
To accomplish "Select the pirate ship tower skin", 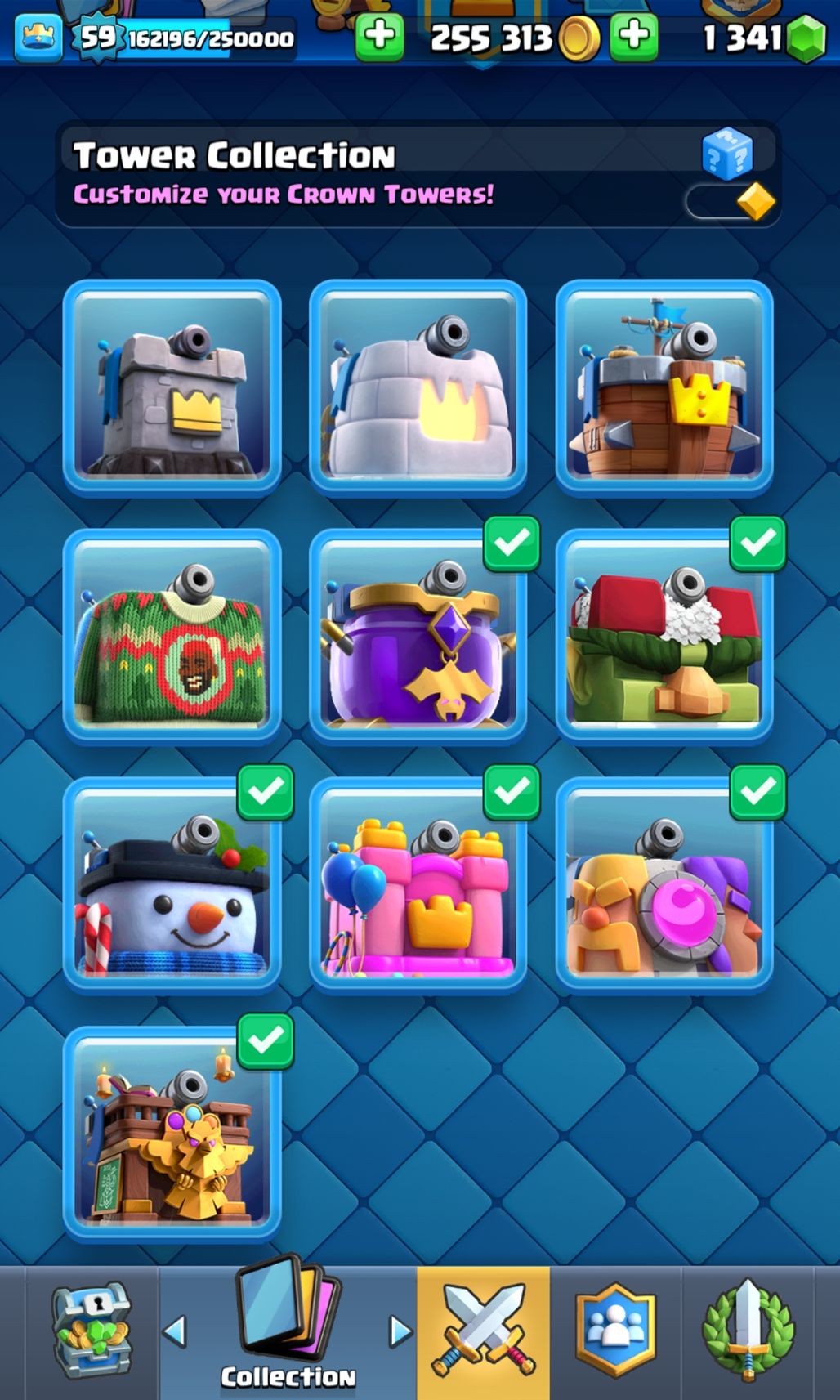I will coord(664,388).
